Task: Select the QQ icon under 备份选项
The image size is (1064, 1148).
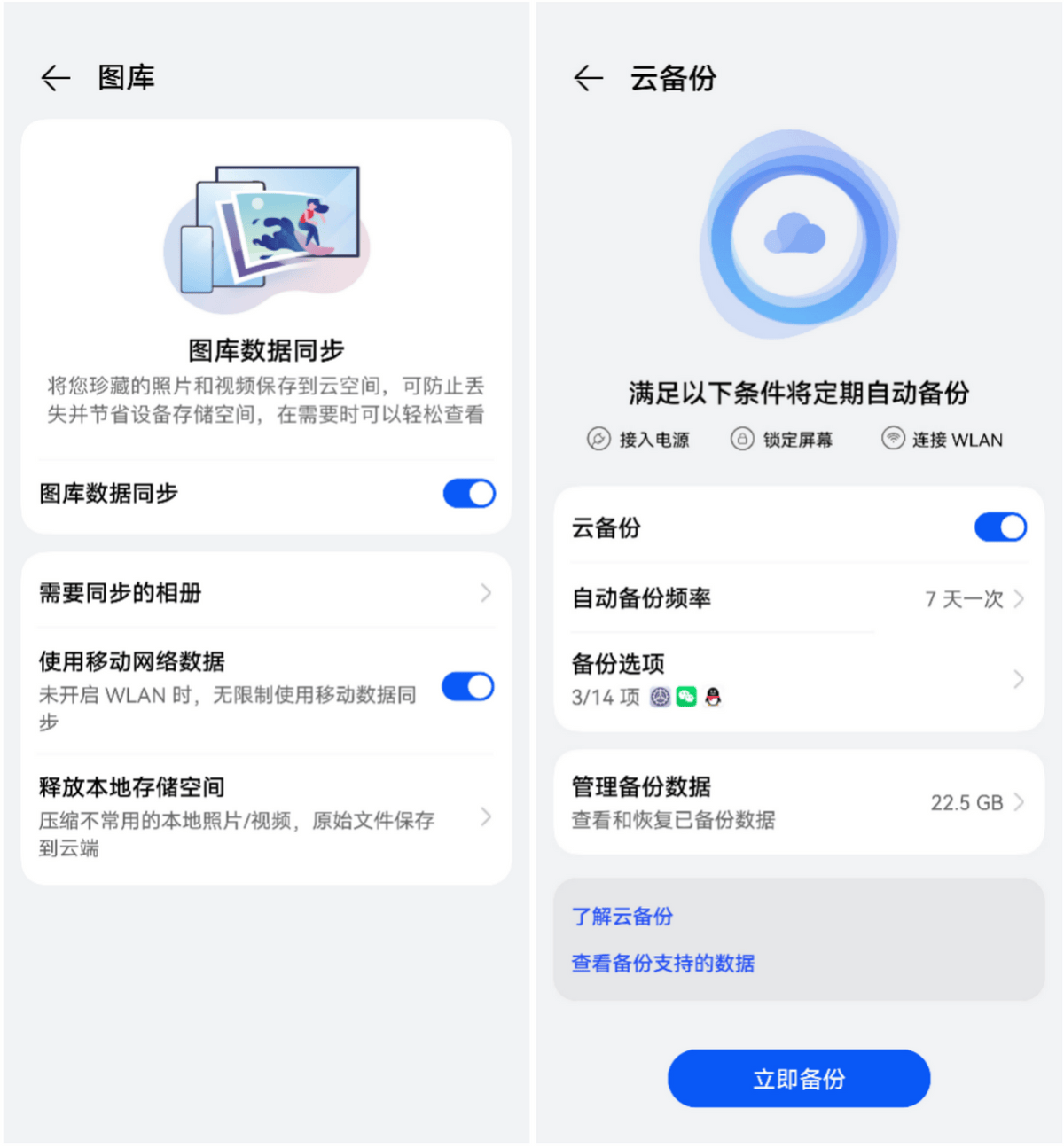Action: click(x=712, y=697)
